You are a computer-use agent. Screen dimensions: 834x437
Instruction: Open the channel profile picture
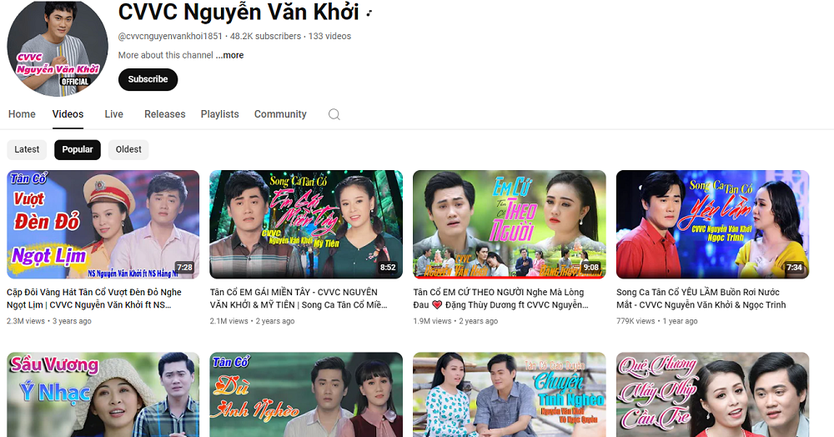coord(57,48)
